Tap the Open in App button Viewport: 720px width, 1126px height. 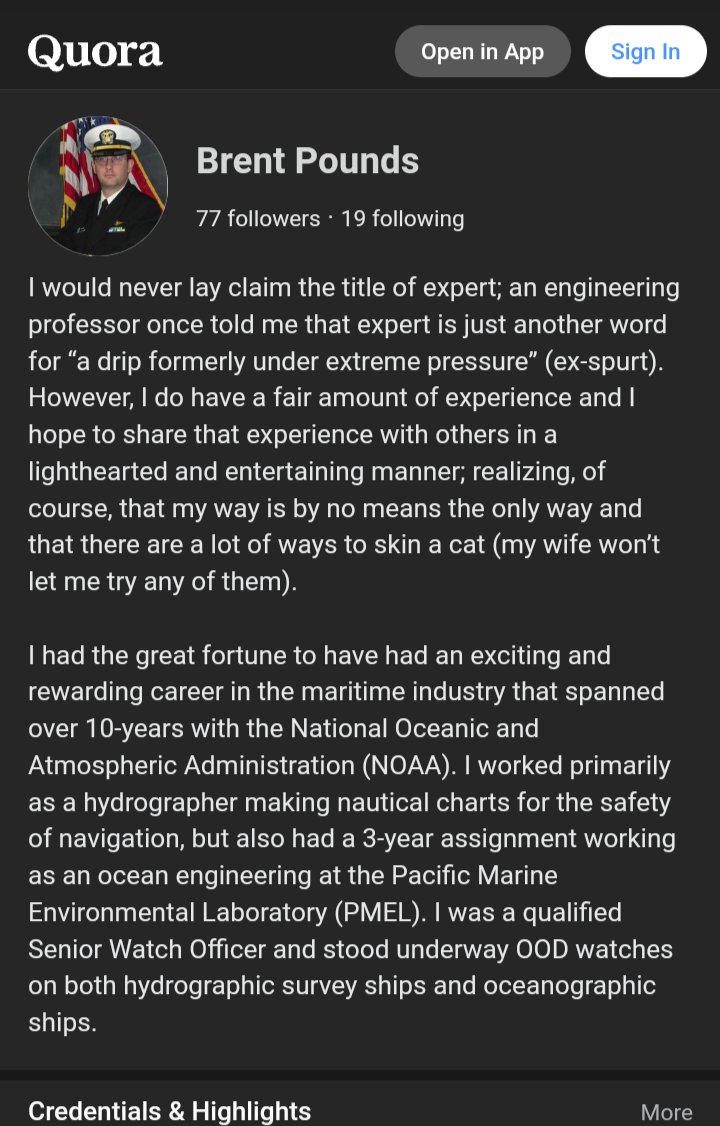coord(482,52)
